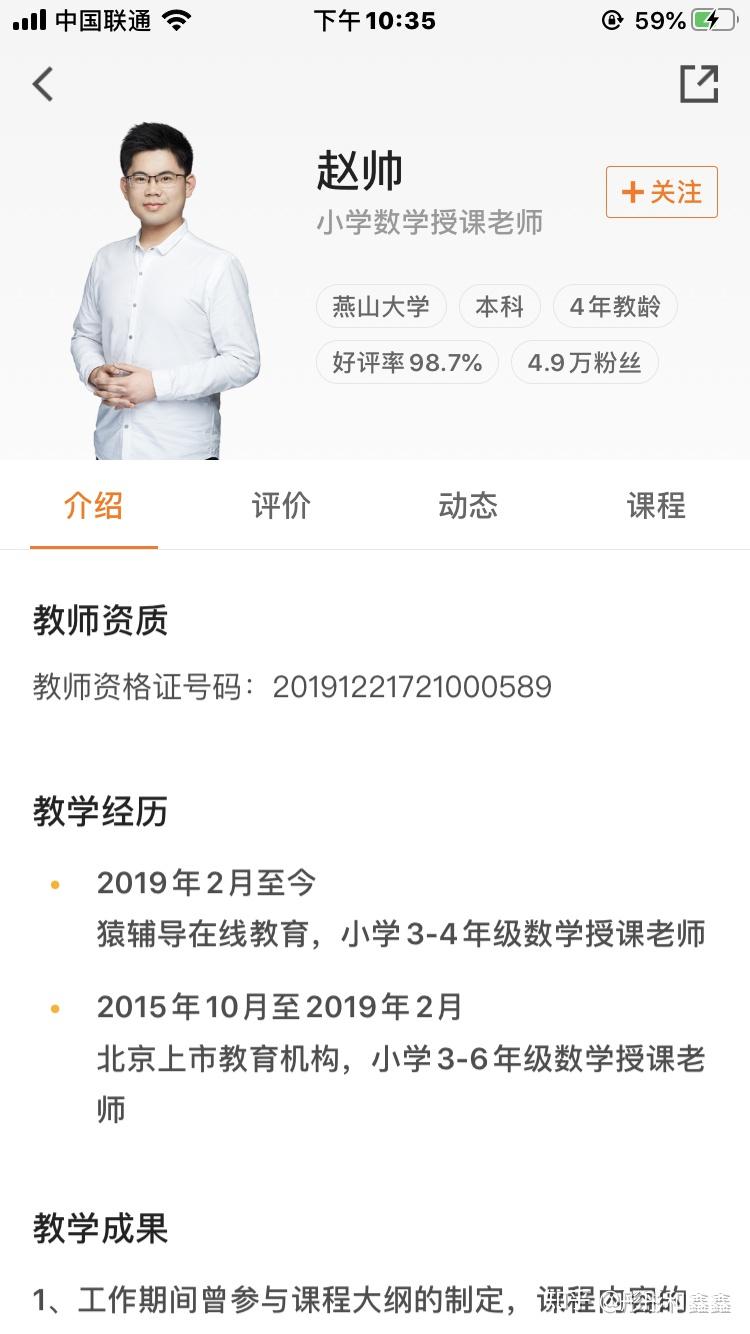Image resolution: width=750 pixels, height=1334 pixels.
Task: Open the 课程 tab
Action: 656,506
